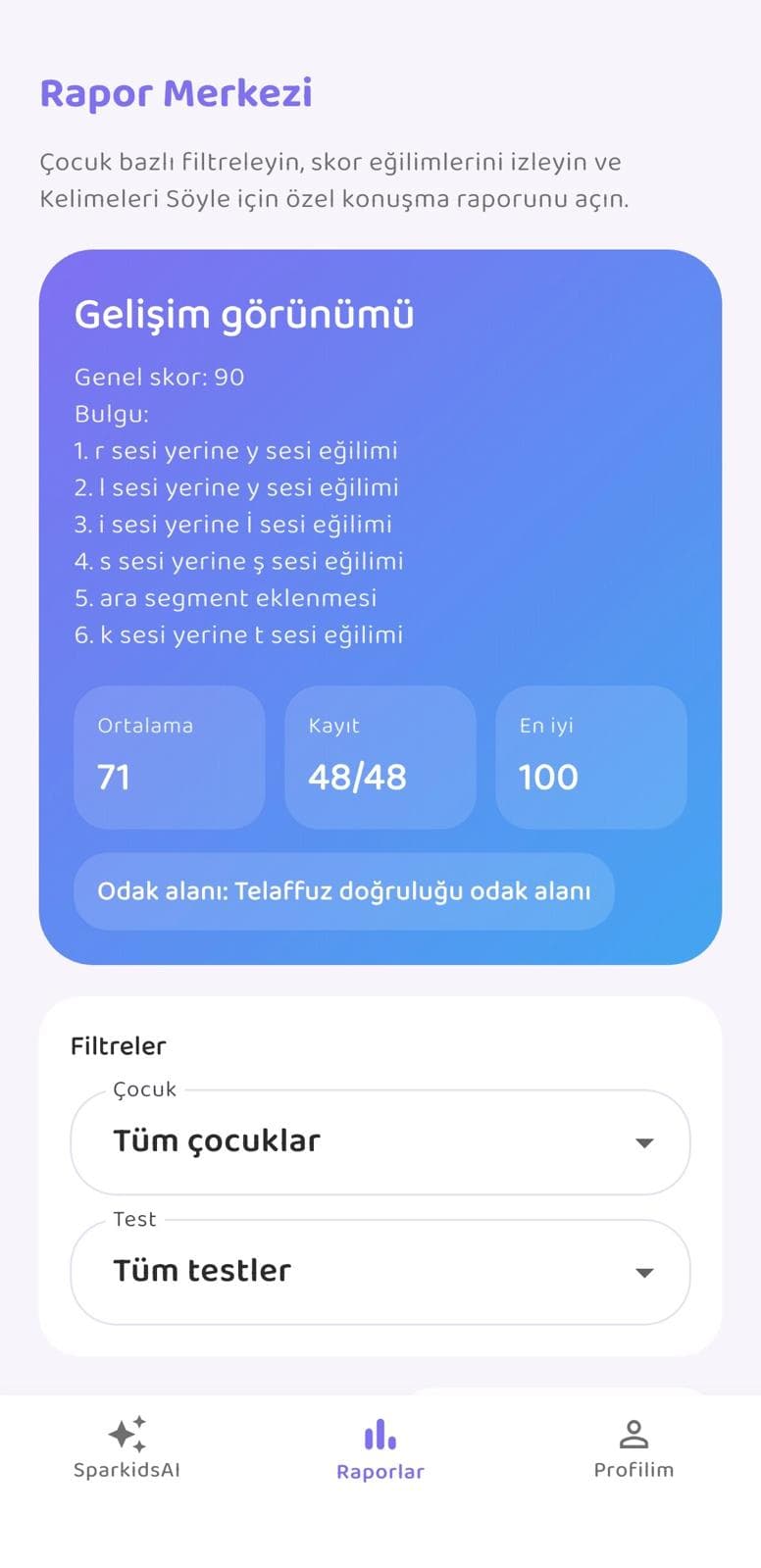Select the Kayıt 48/48 stat card
This screenshot has height=1568, width=761.
point(380,757)
